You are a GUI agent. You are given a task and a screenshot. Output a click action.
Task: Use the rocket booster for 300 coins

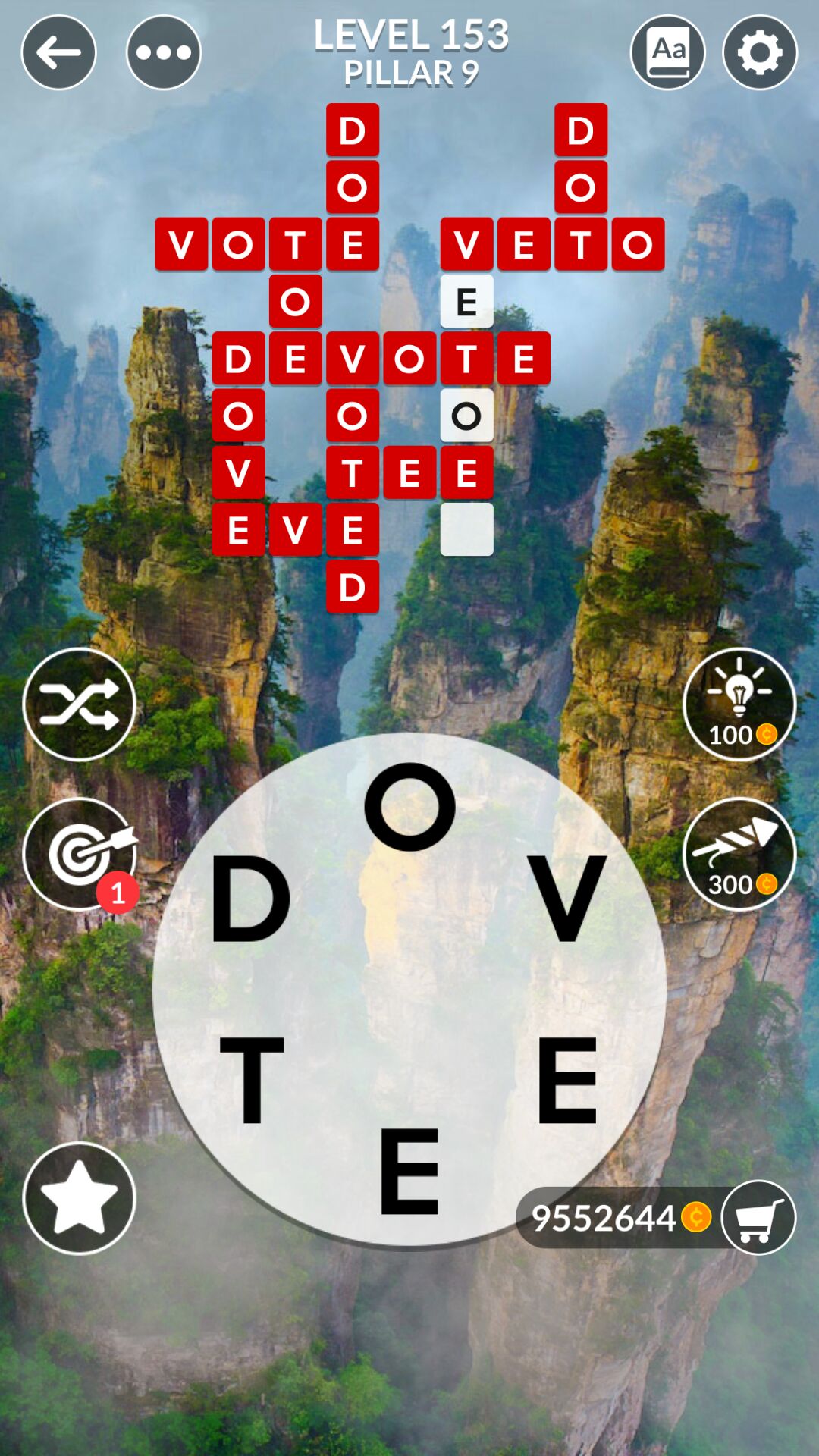(739, 855)
